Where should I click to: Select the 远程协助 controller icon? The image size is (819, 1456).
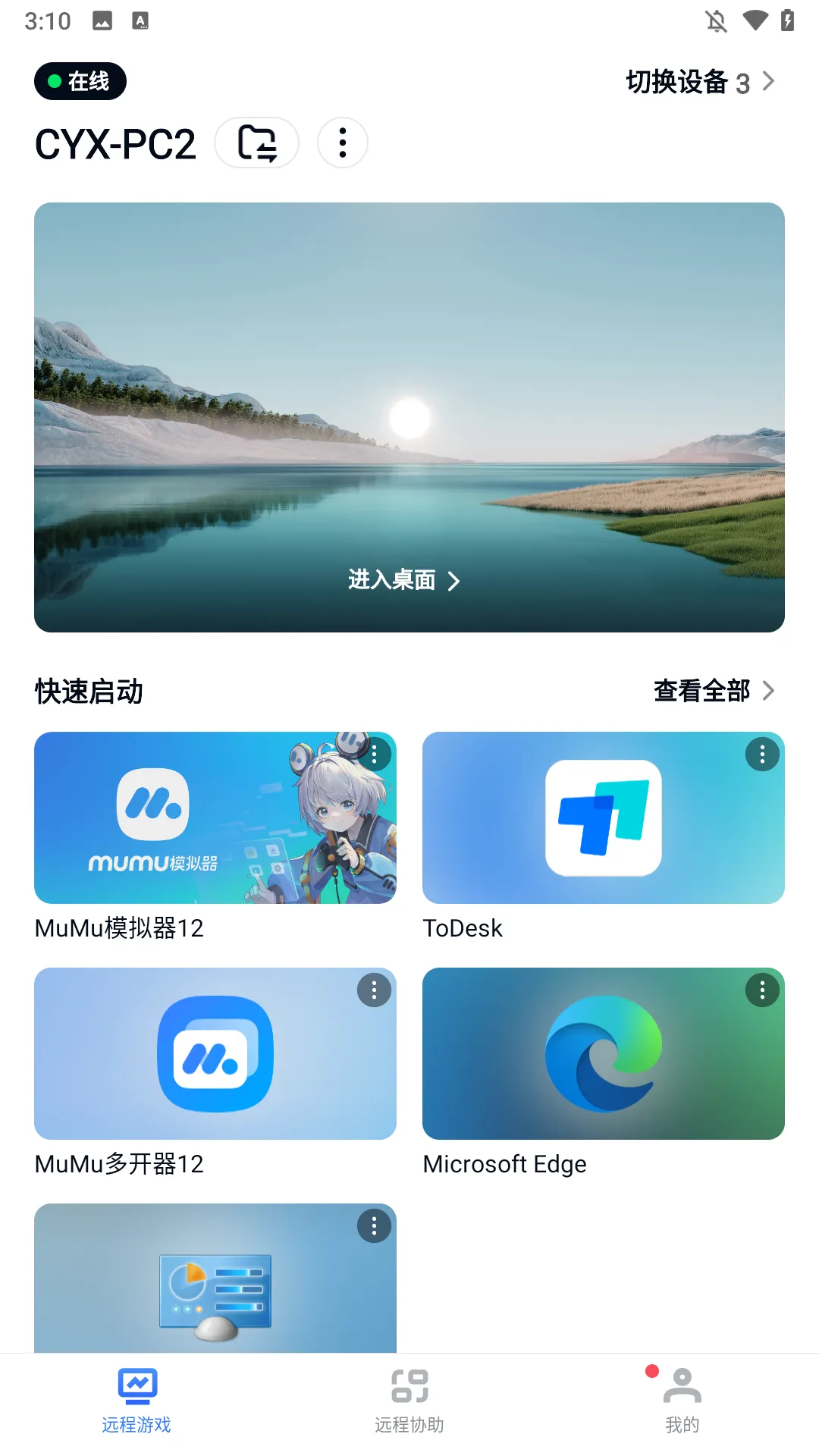pyautogui.click(x=409, y=1387)
